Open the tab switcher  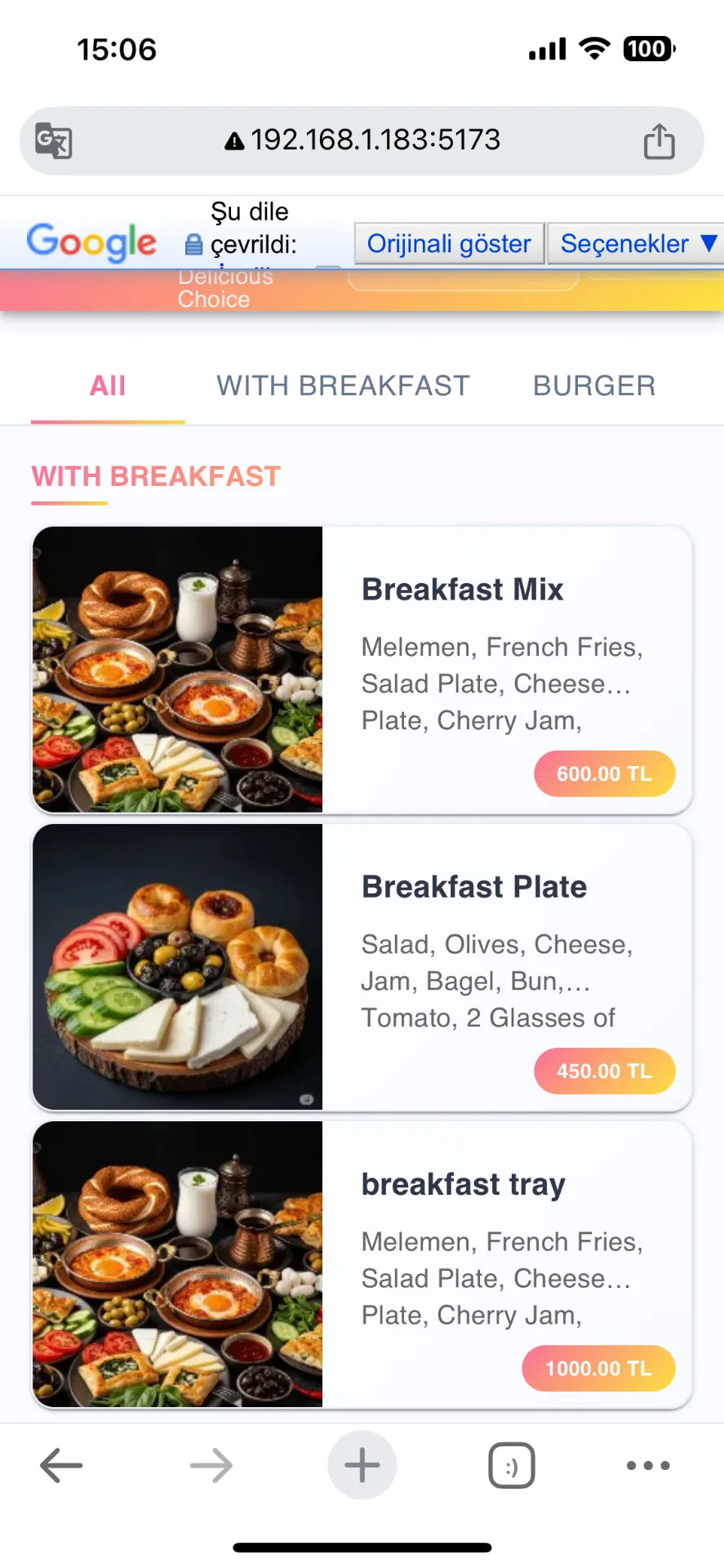[x=512, y=1465]
